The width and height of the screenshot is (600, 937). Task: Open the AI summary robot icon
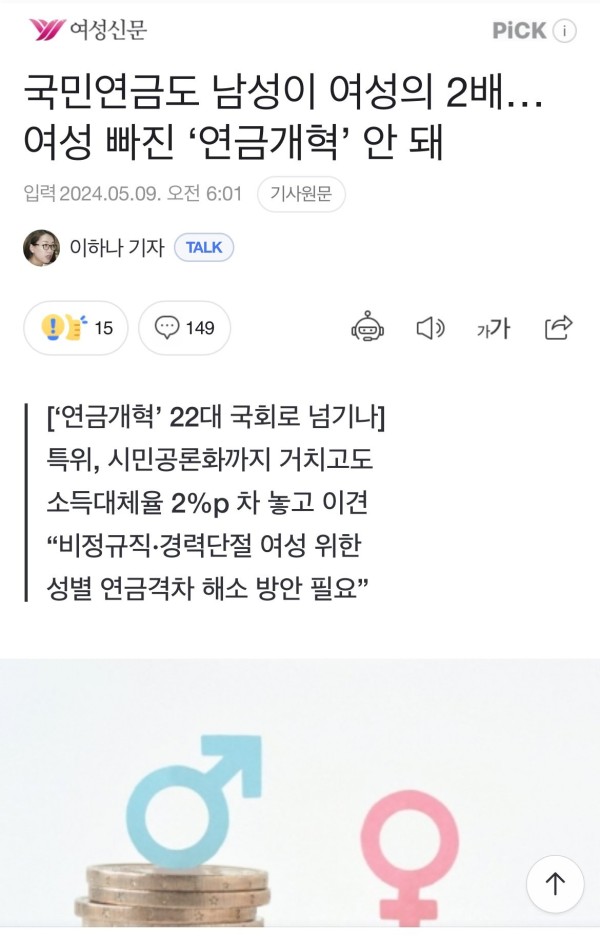coord(367,328)
